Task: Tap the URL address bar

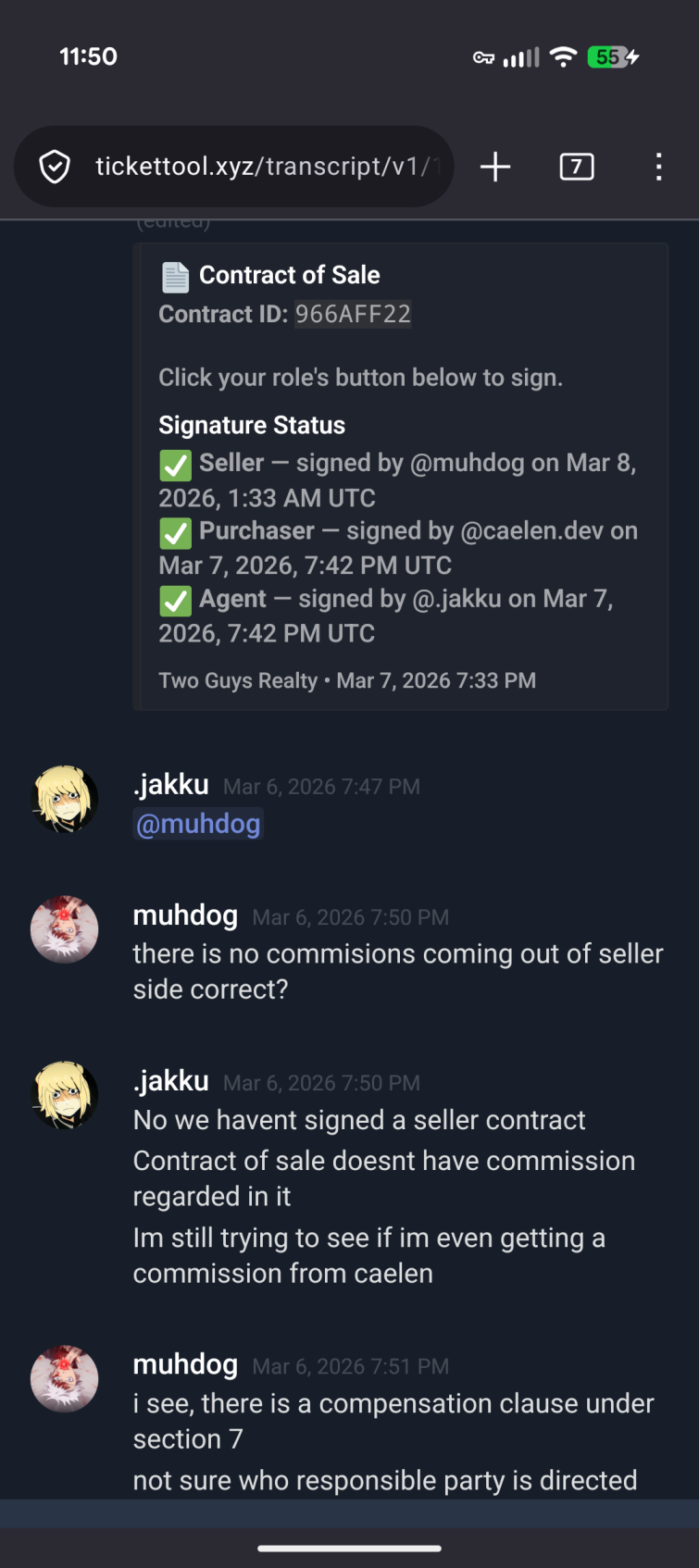Action: 264,167
